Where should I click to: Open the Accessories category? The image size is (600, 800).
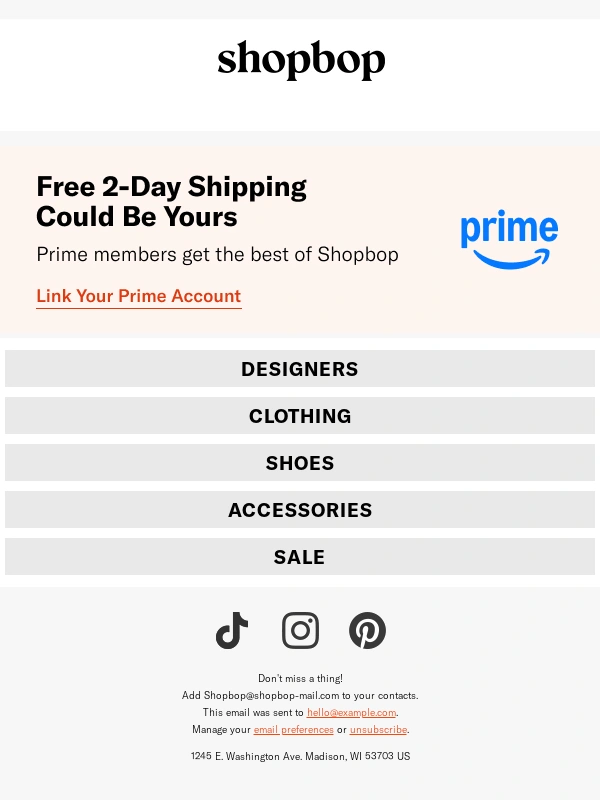pyautogui.click(x=300, y=510)
